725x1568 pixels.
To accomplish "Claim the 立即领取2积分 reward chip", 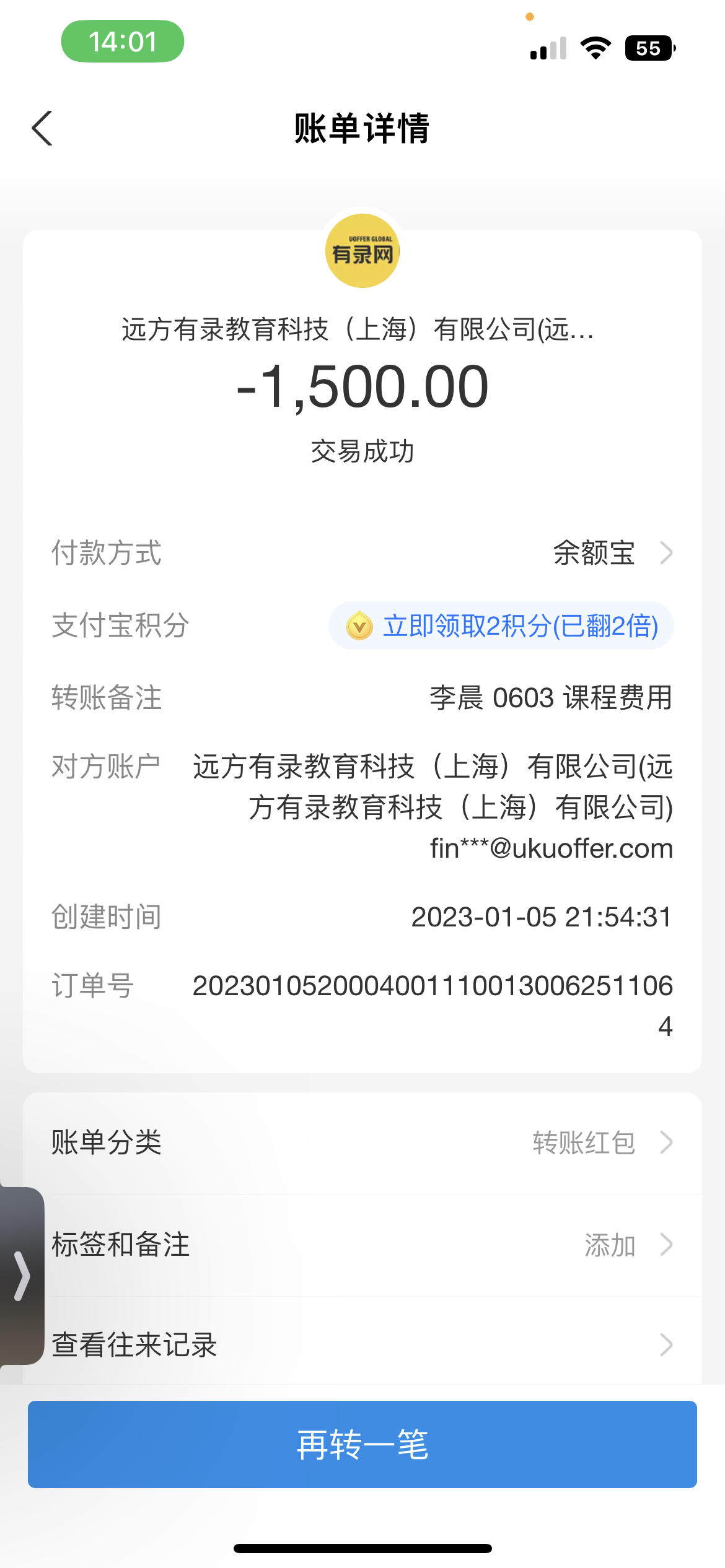I will point(501,626).
